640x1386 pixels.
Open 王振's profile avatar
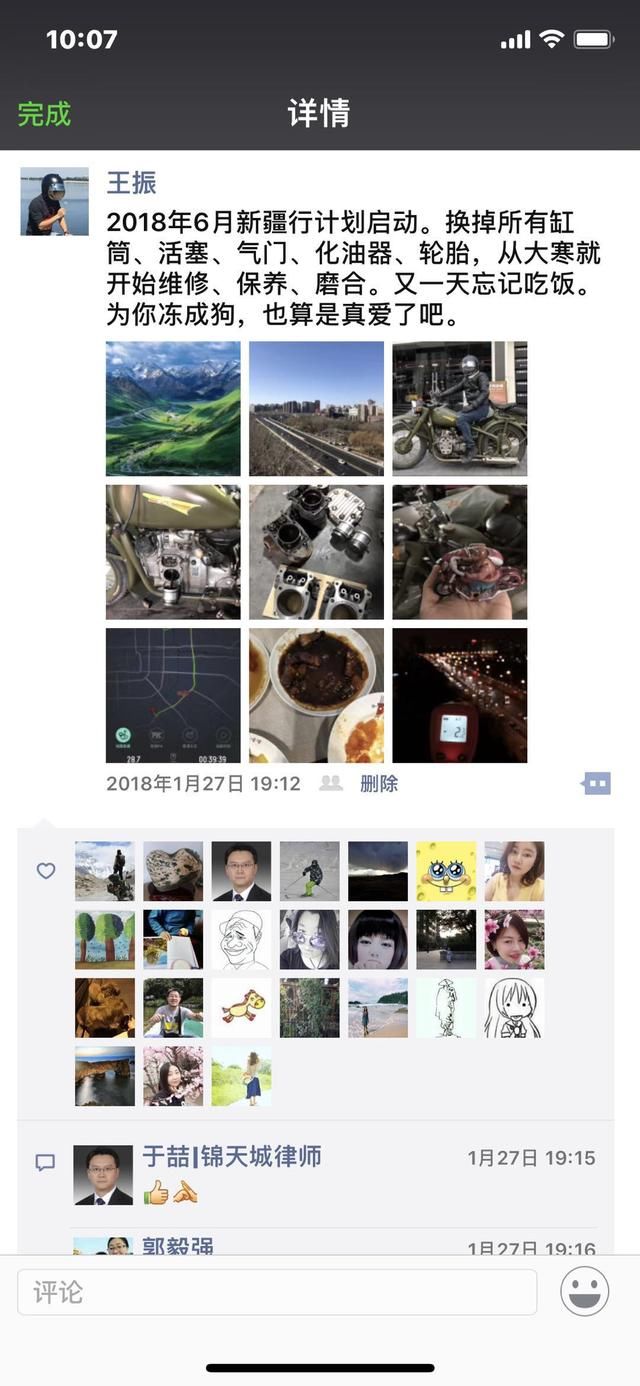tap(47, 201)
